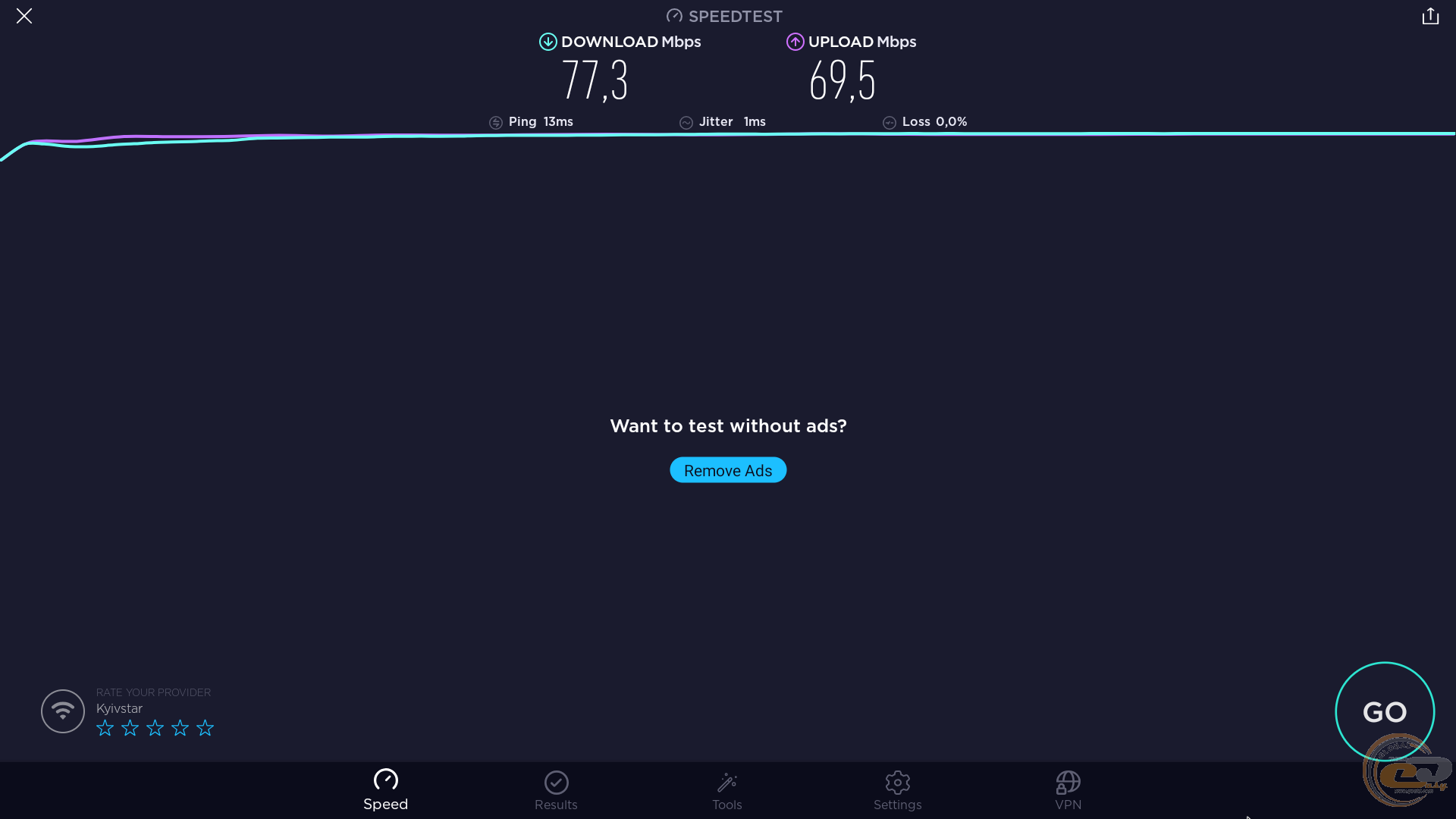The height and width of the screenshot is (819, 1456).
Task: Give Kyivstar a one-star rating
Action: (105, 728)
